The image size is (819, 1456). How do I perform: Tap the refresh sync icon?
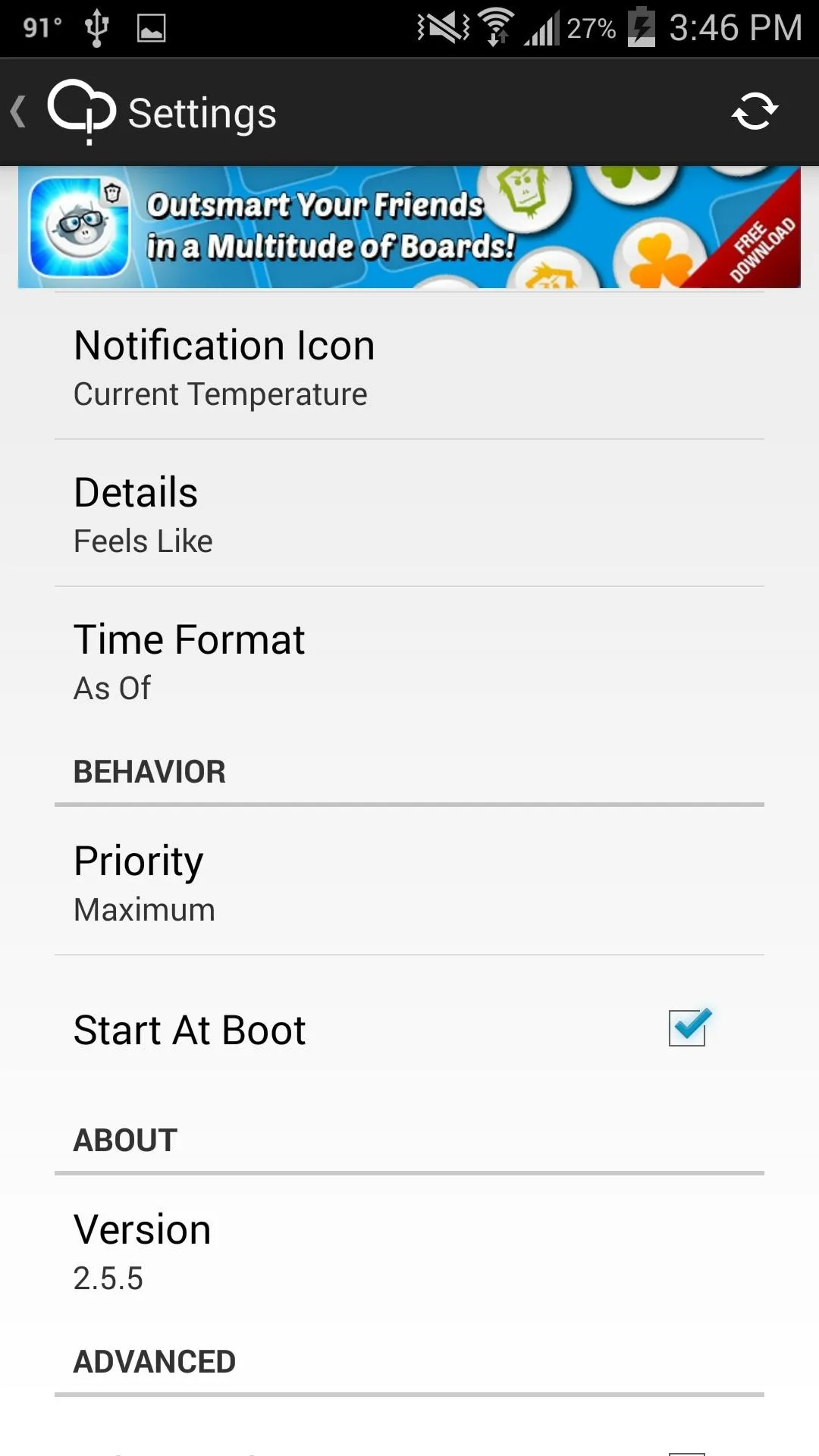(x=755, y=112)
